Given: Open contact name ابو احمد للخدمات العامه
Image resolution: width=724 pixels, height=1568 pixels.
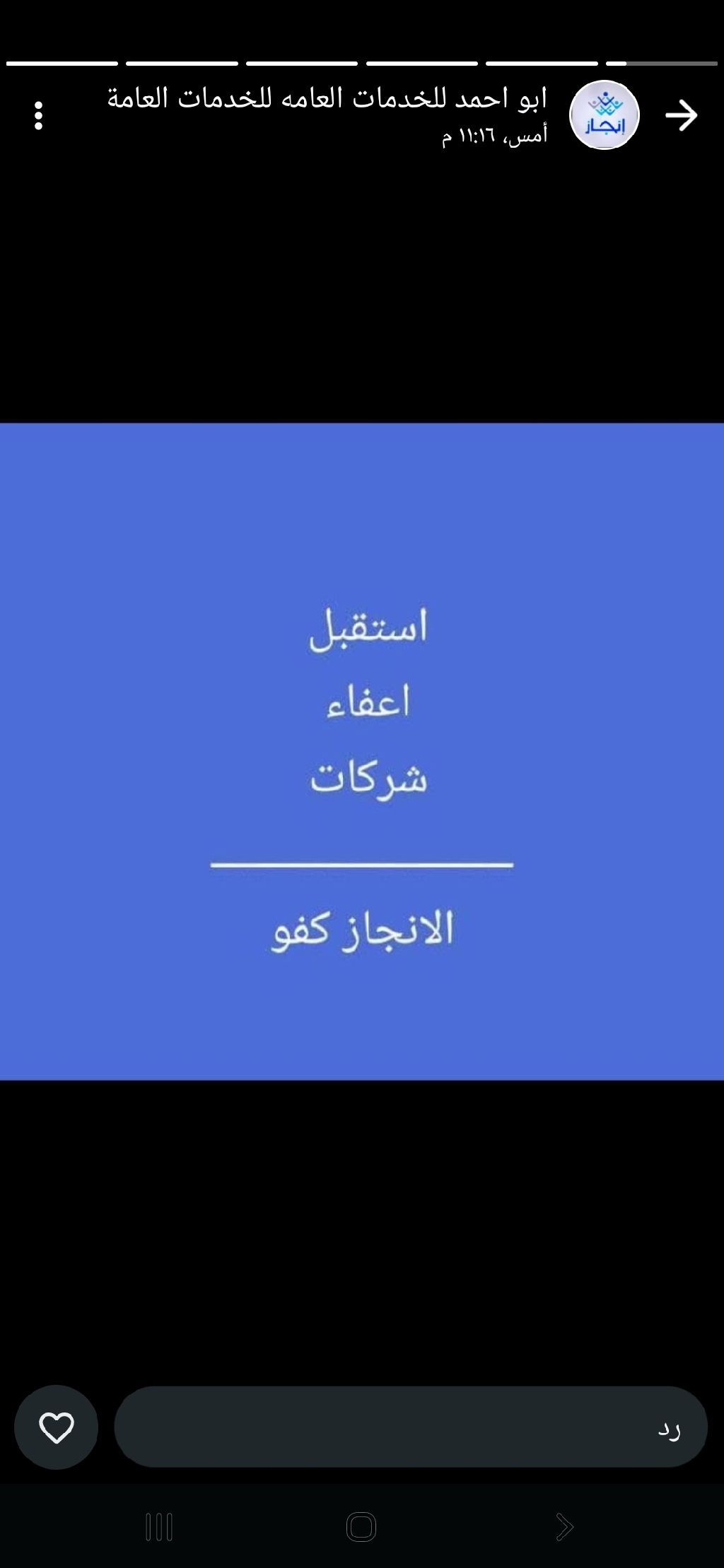Looking at the screenshot, I should pyautogui.click(x=327, y=99).
